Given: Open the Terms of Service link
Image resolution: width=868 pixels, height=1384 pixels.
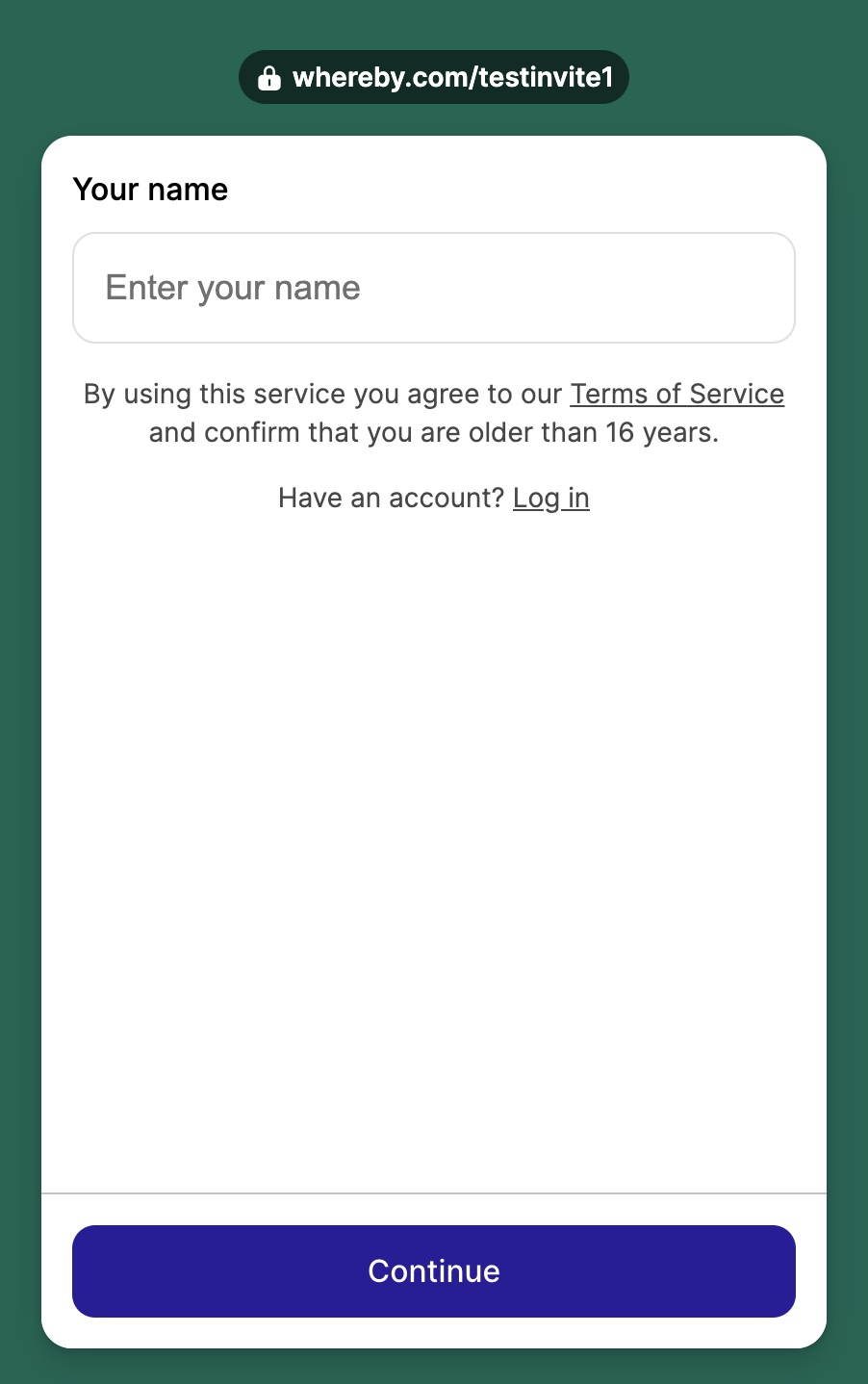Looking at the screenshot, I should 677,395.
